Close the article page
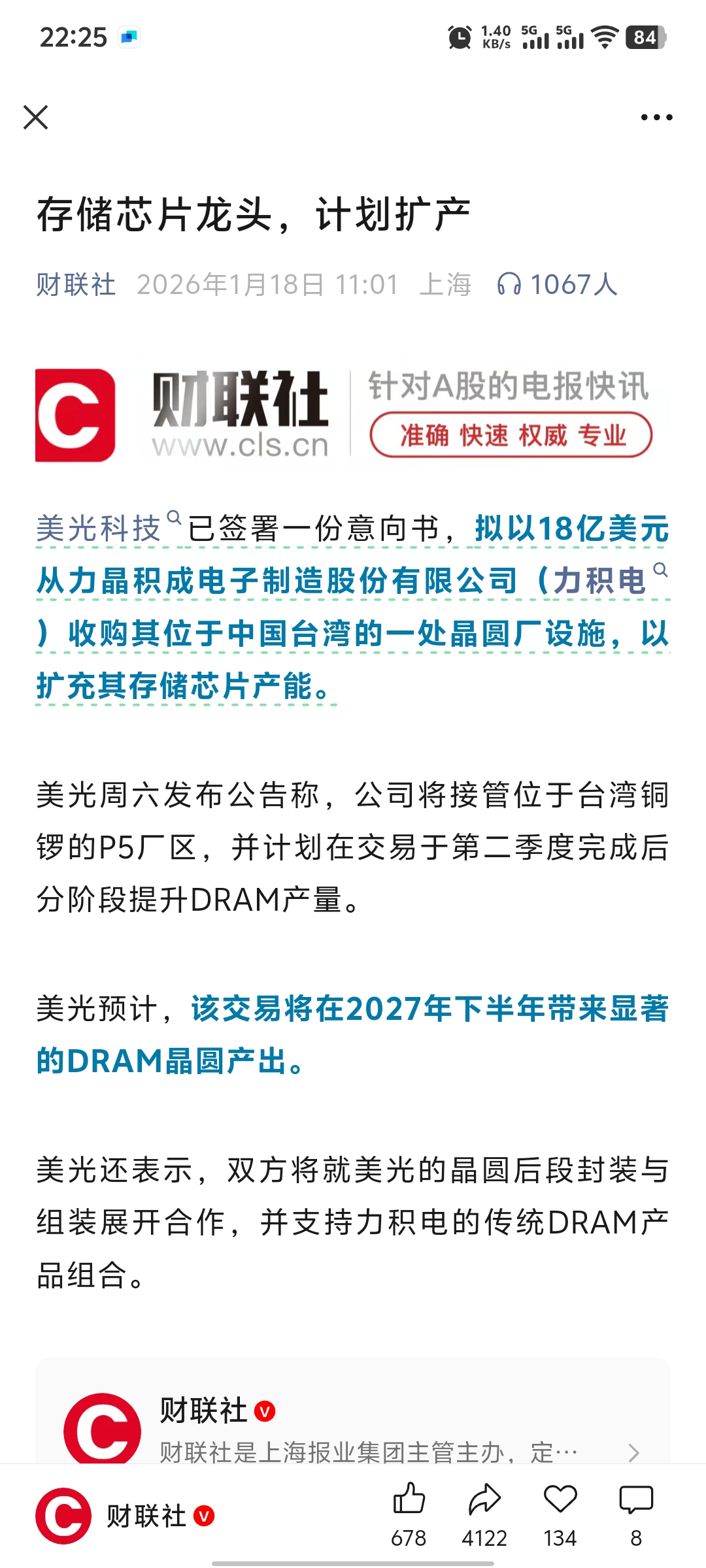 36,118
